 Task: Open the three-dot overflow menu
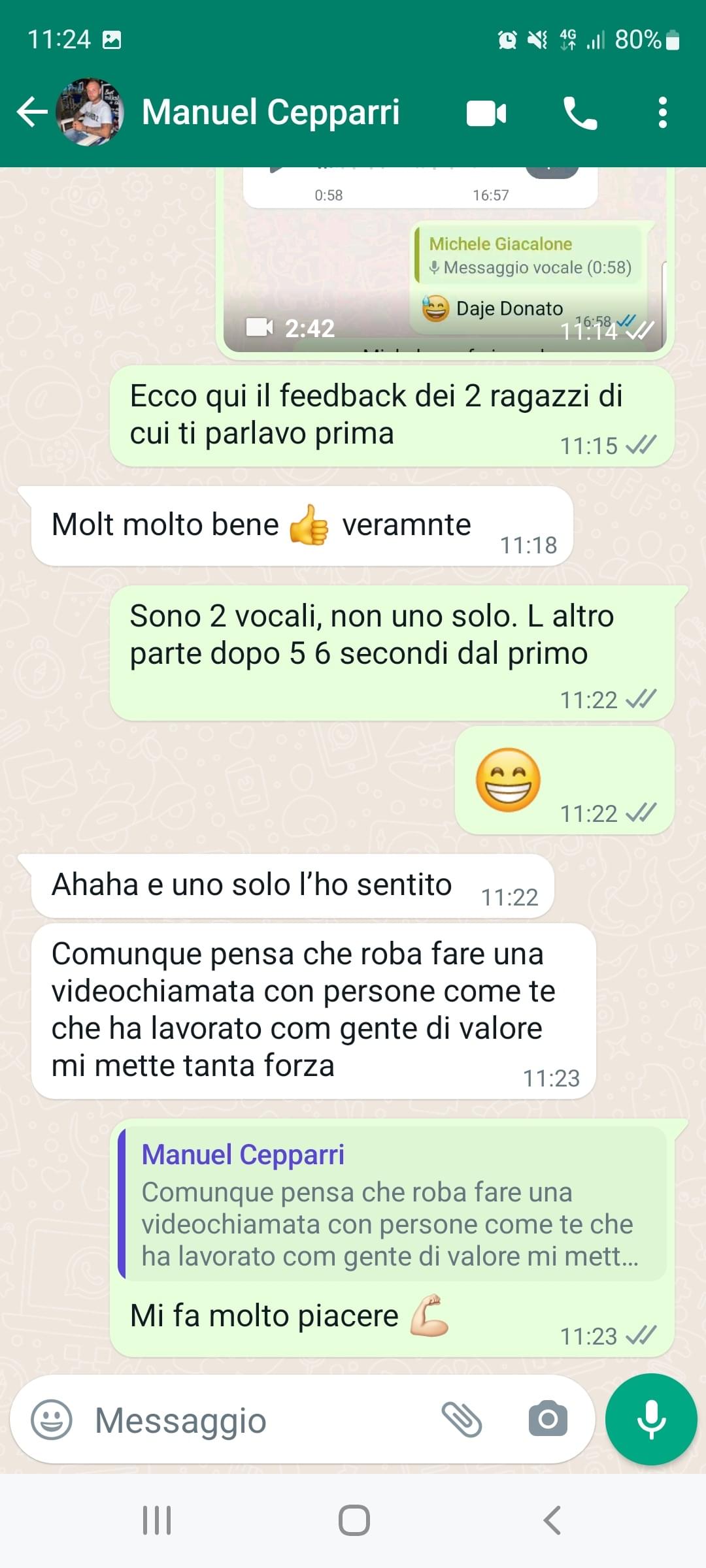point(663,112)
